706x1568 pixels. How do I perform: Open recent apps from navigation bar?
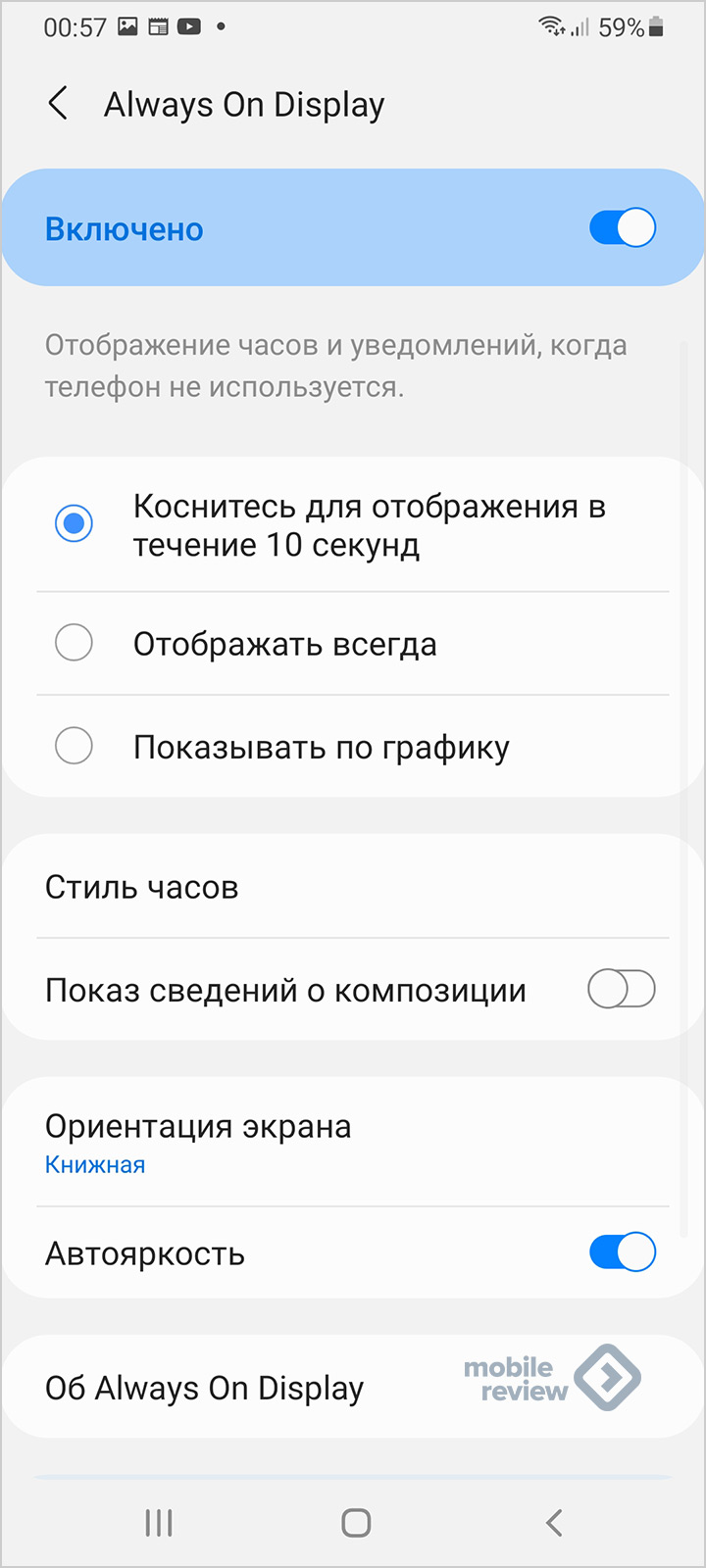159,1522
